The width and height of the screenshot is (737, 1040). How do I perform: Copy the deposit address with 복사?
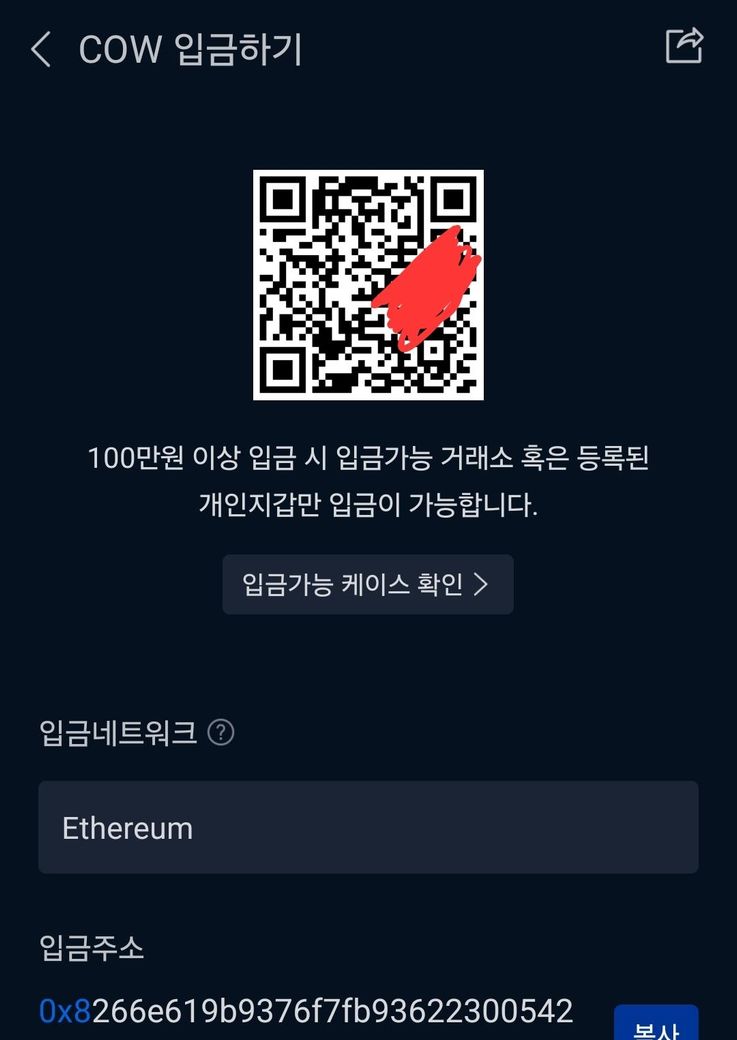tap(656, 1025)
